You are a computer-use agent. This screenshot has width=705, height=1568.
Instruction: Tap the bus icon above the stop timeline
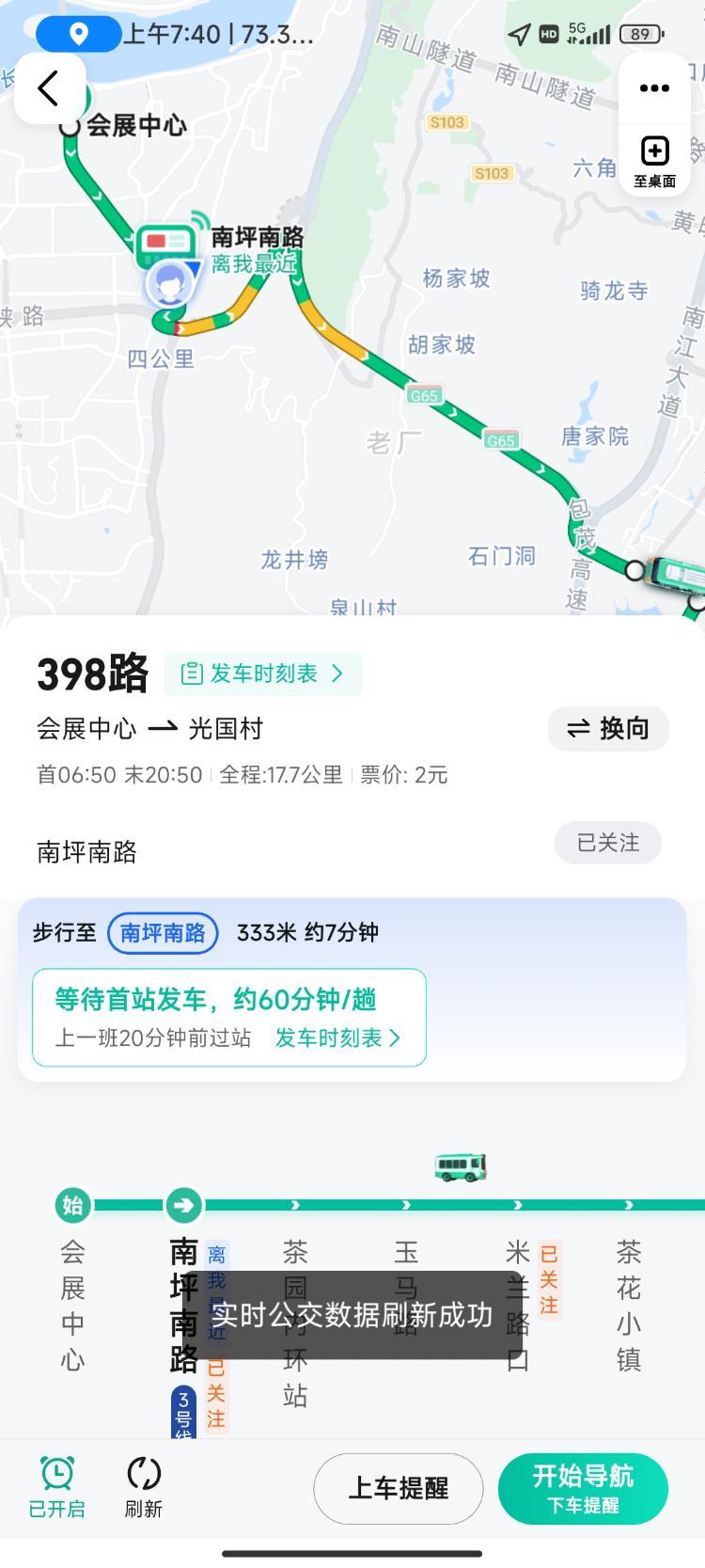[x=459, y=1166]
